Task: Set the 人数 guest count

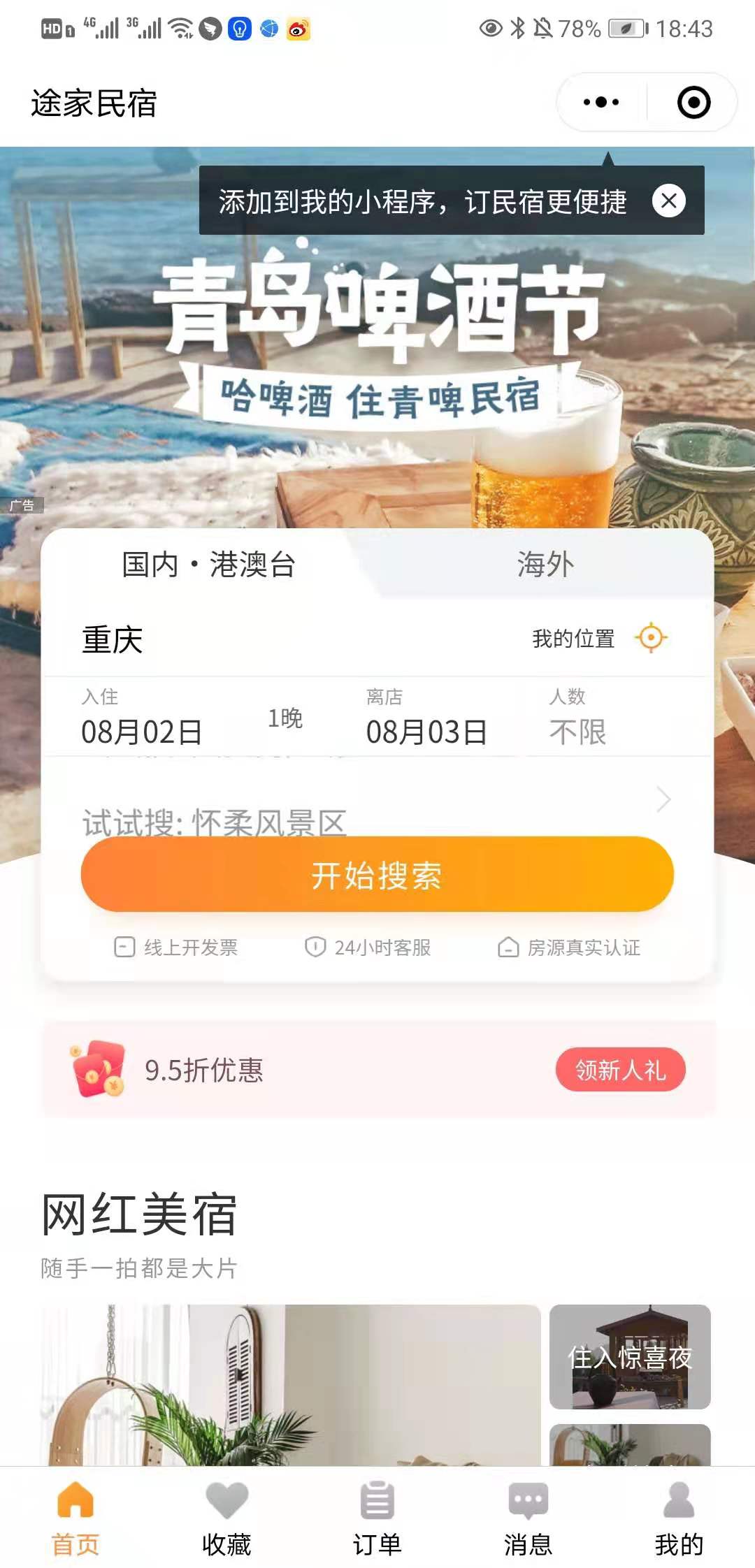Action: pyautogui.click(x=577, y=720)
